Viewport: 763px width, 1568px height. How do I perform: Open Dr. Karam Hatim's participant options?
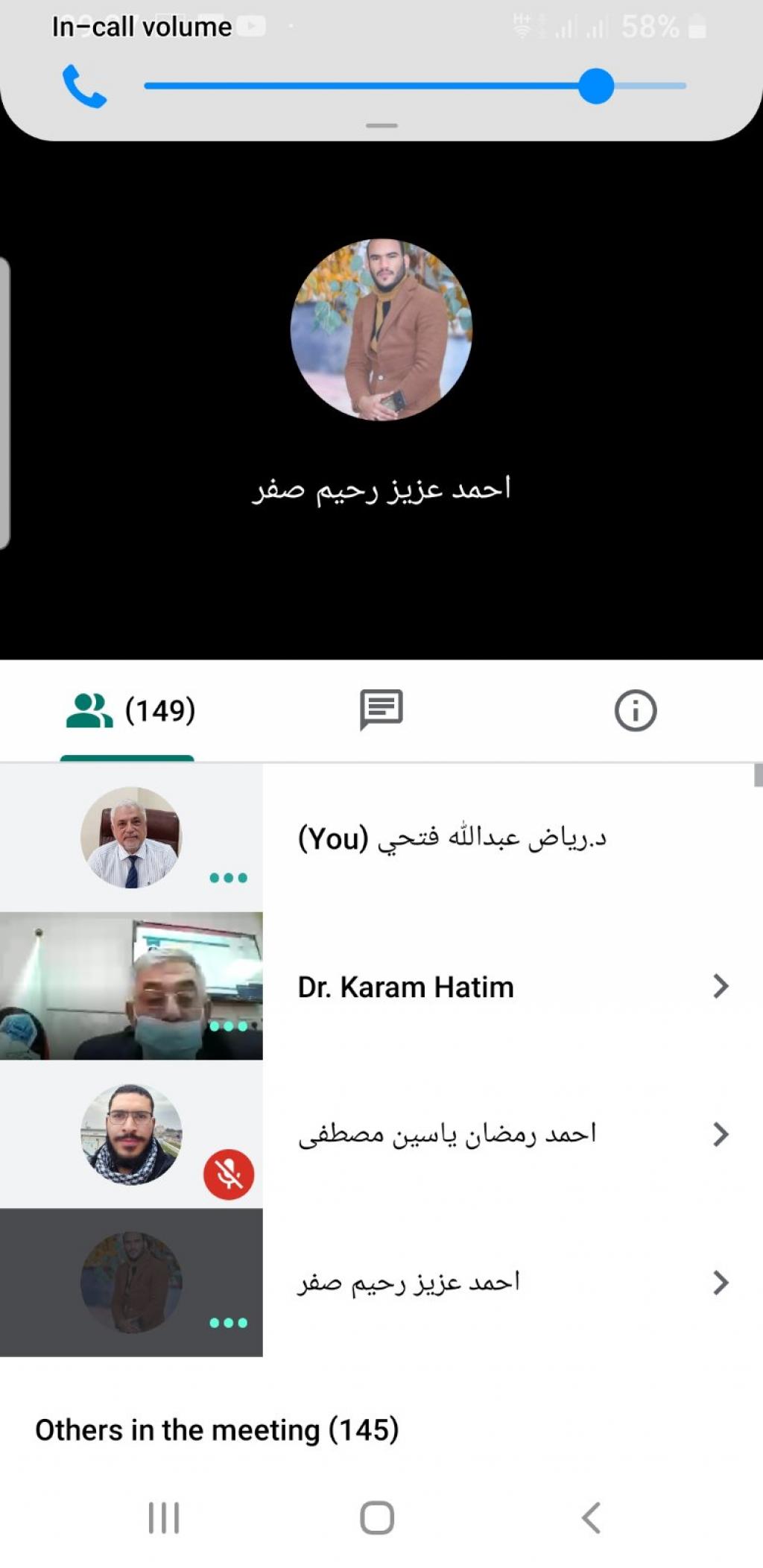point(719,986)
